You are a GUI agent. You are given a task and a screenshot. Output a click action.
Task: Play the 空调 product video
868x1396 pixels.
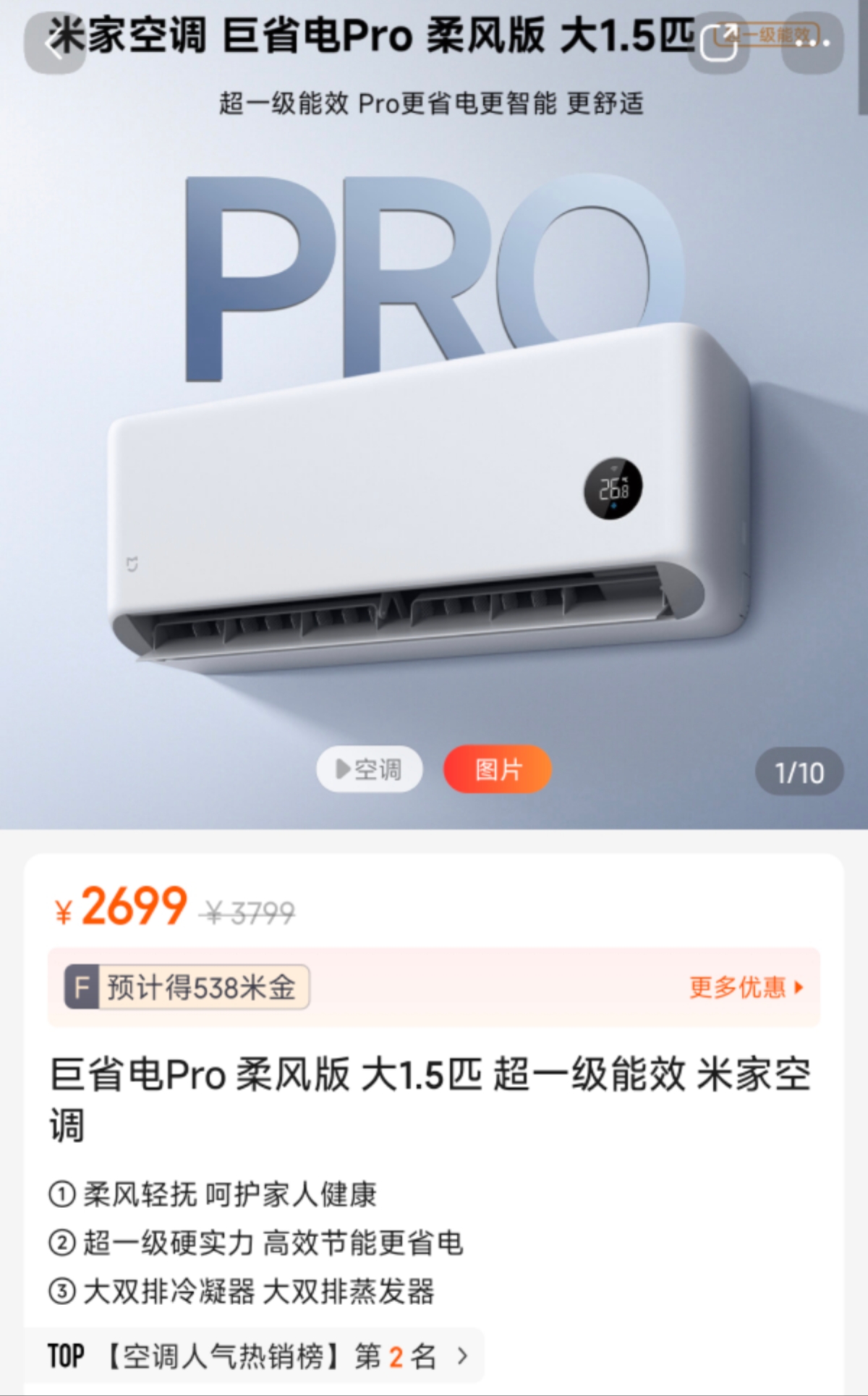coord(370,769)
